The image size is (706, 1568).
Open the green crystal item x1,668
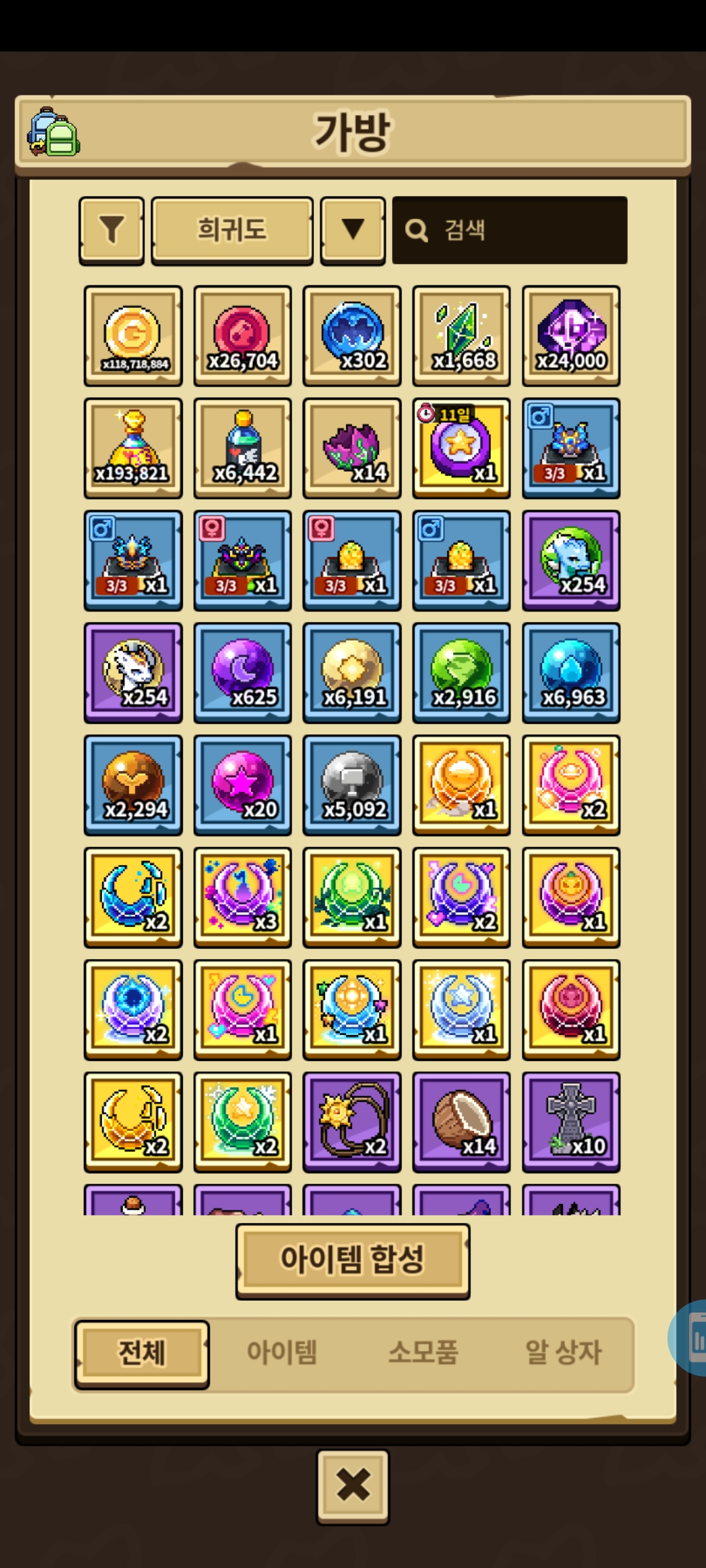pyautogui.click(x=462, y=336)
